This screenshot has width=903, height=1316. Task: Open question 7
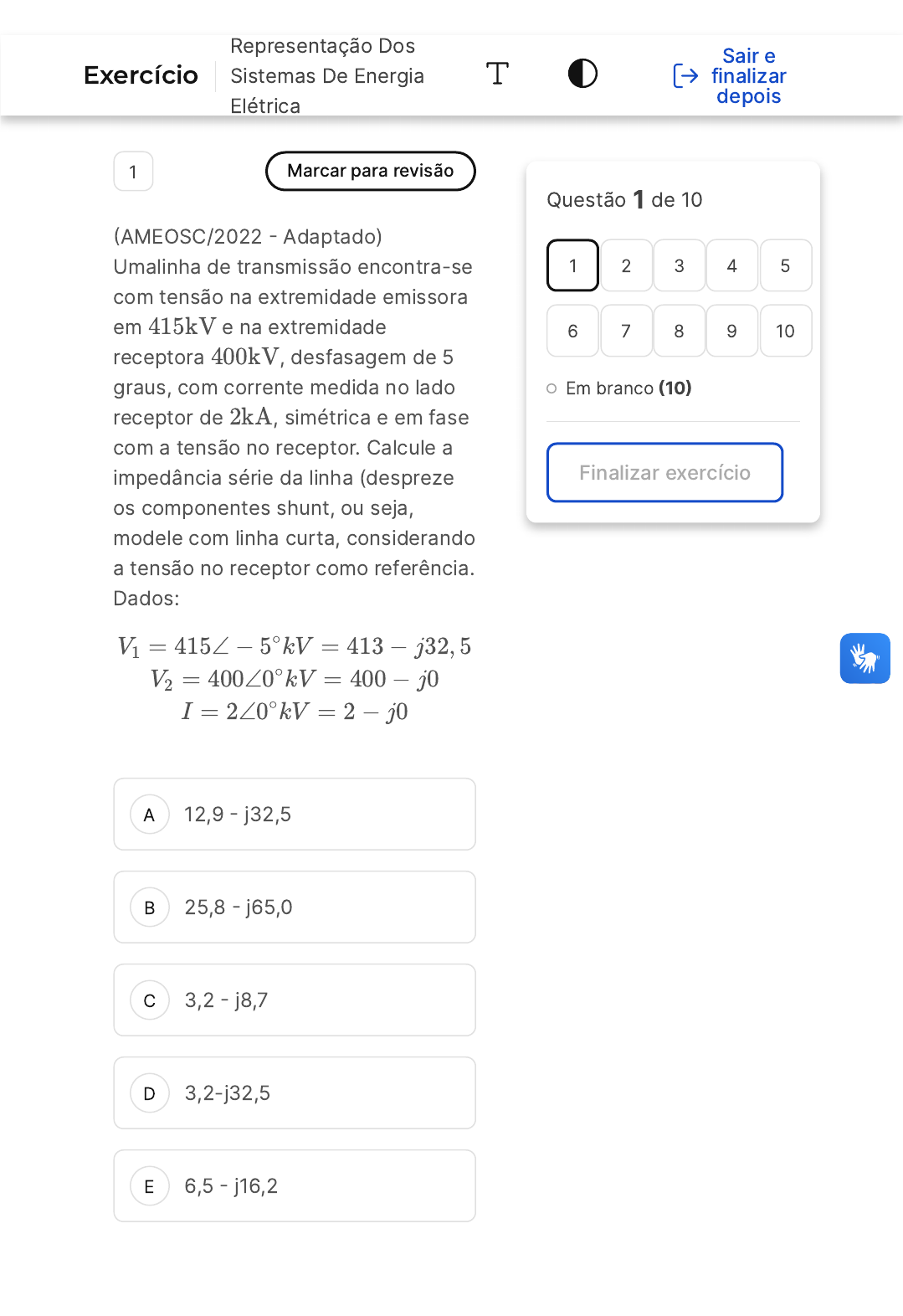point(626,331)
